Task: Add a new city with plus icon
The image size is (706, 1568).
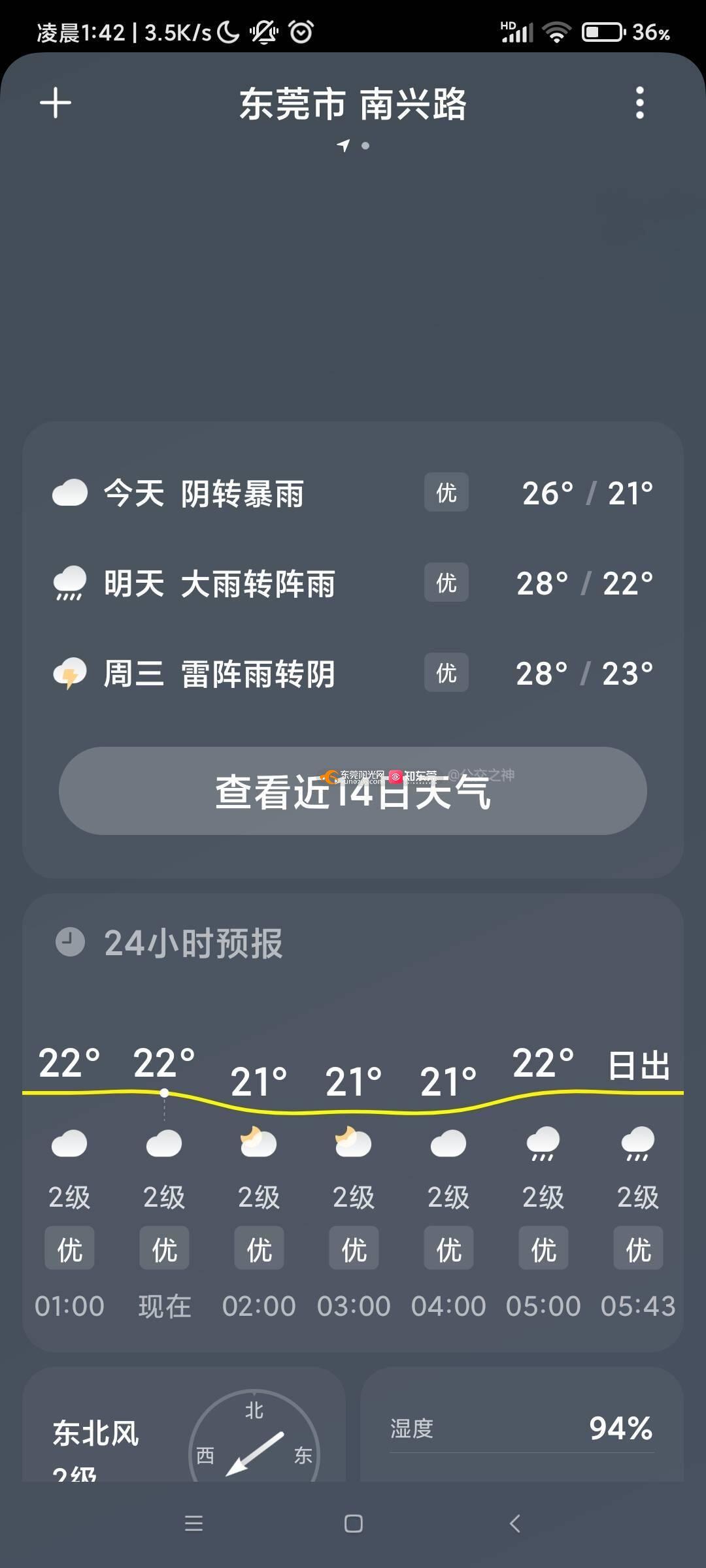Action: click(56, 103)
